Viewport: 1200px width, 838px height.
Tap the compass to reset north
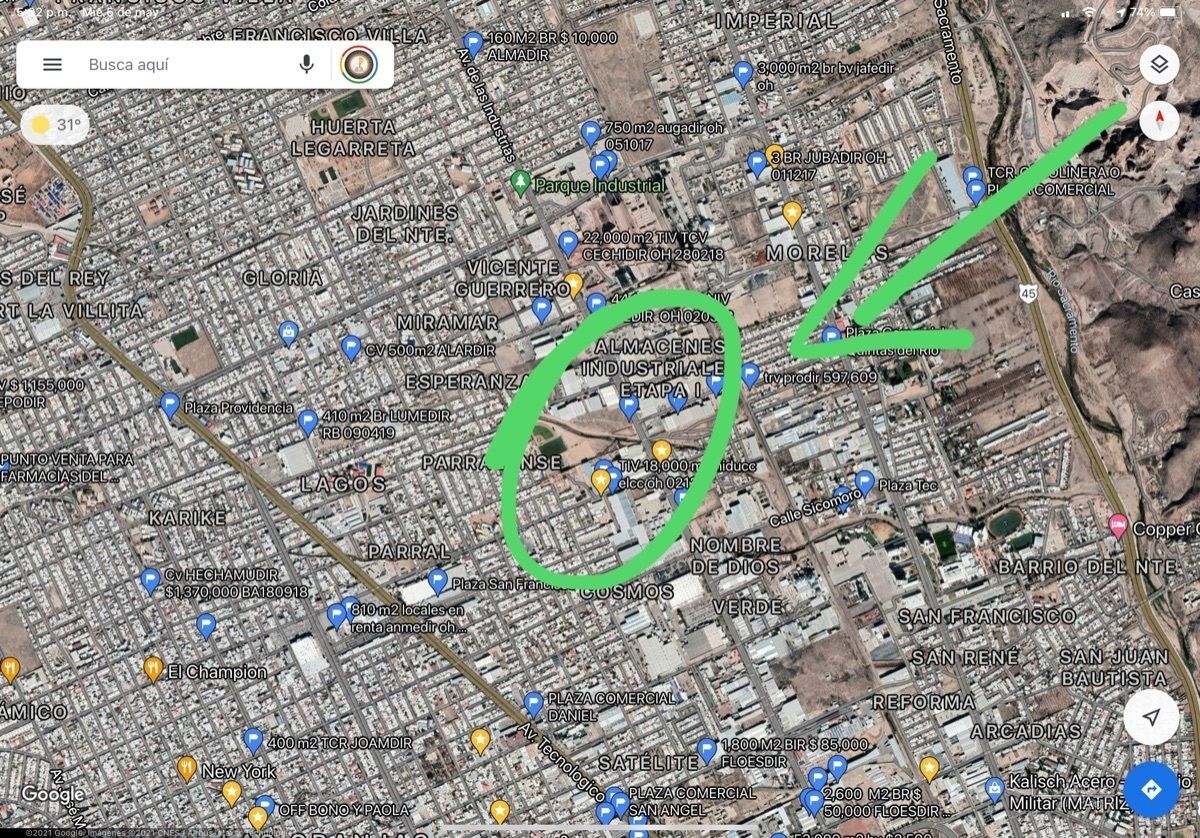click(1159, 121)
